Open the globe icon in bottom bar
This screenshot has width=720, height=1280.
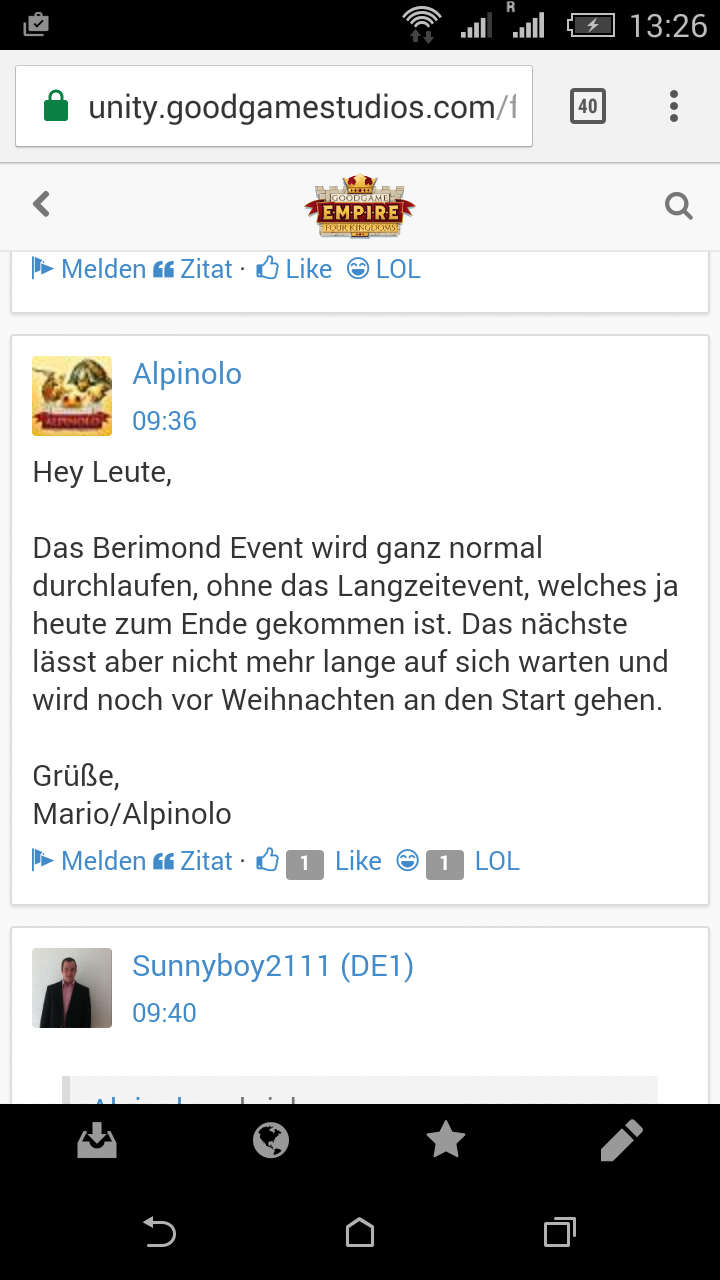[271, 1141]
